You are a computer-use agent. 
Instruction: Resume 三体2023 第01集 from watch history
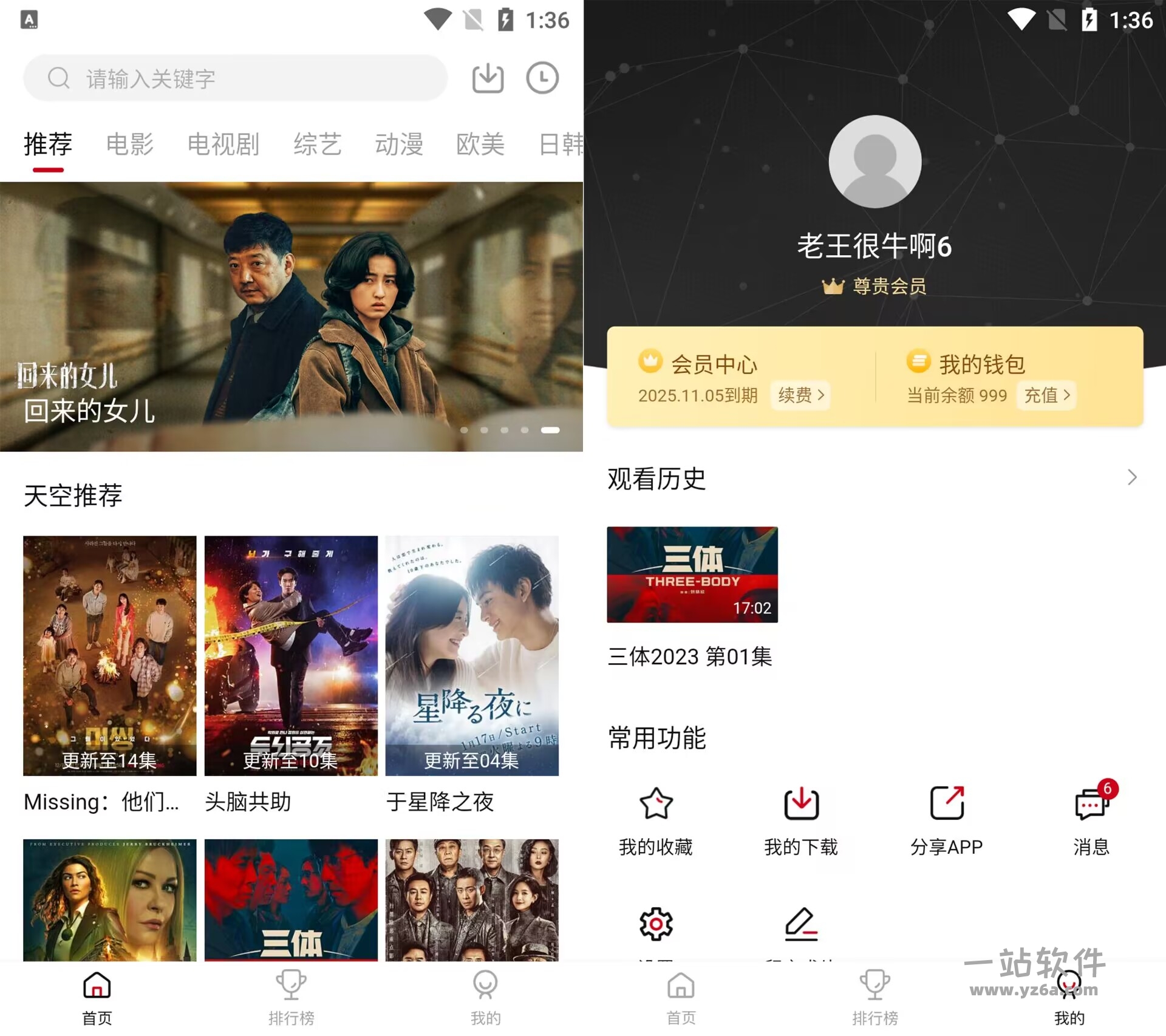point(692,574)
